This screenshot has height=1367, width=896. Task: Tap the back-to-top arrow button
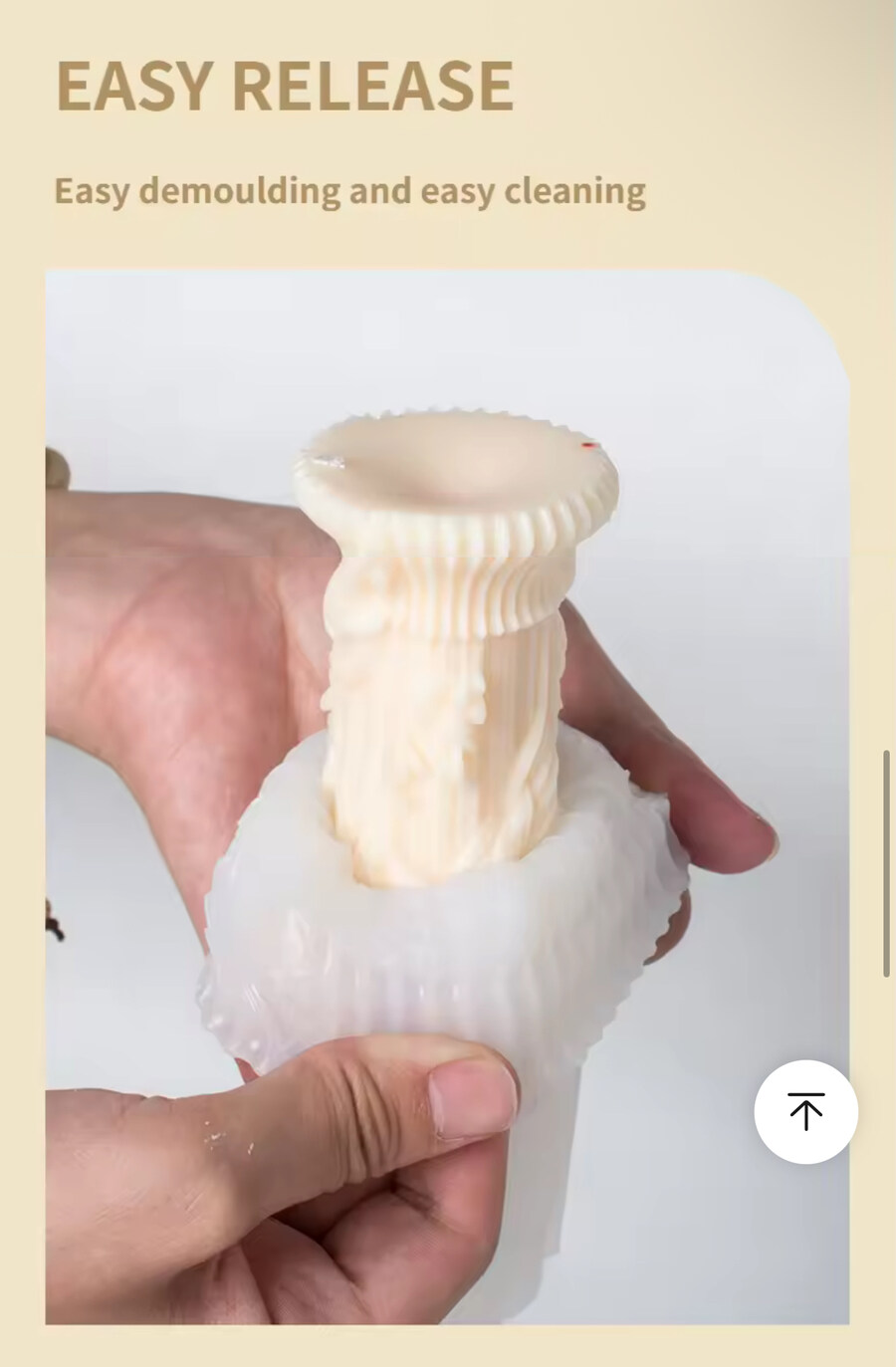tap(805, 1111)
